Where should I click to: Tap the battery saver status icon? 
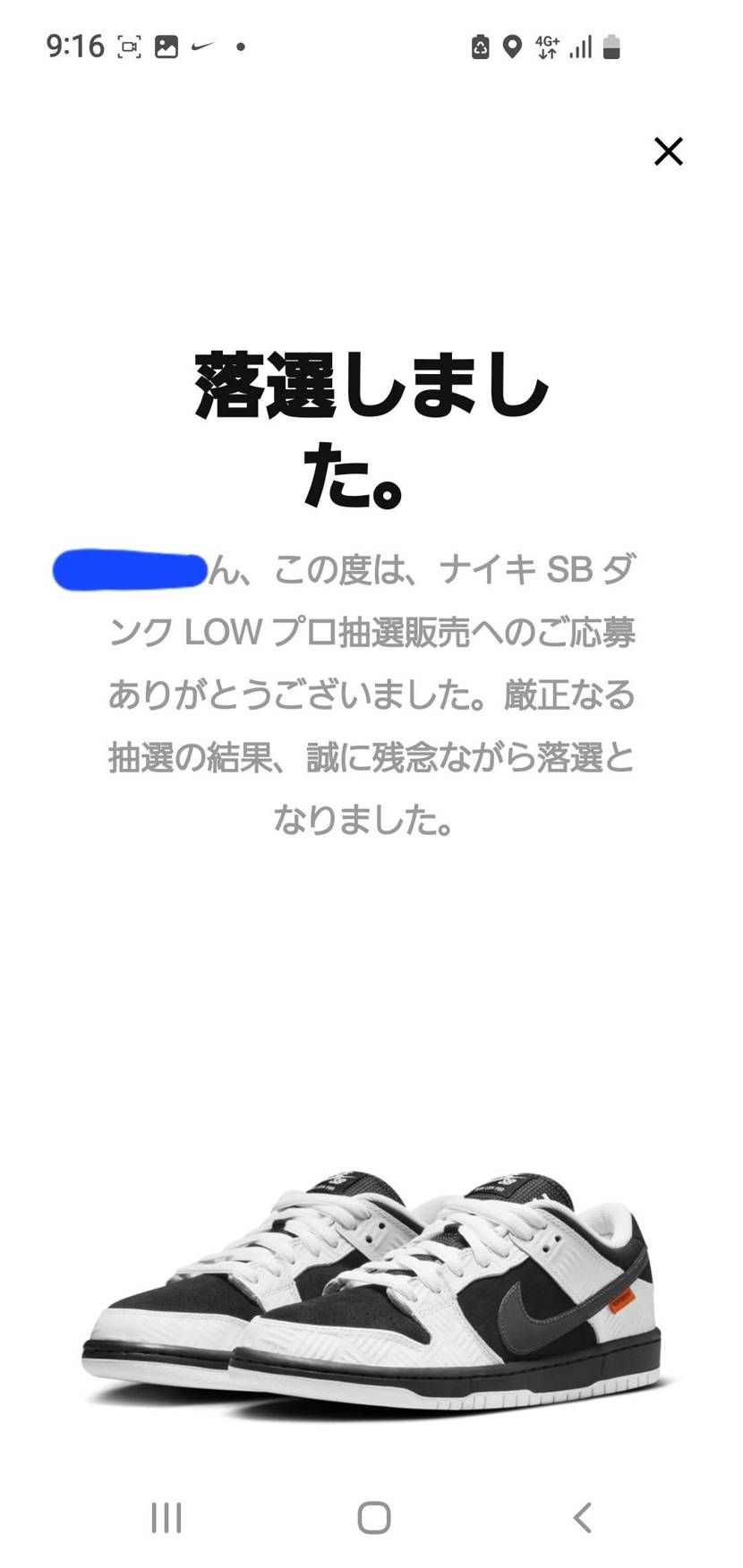pyautogui.click(x=480, y=47)
